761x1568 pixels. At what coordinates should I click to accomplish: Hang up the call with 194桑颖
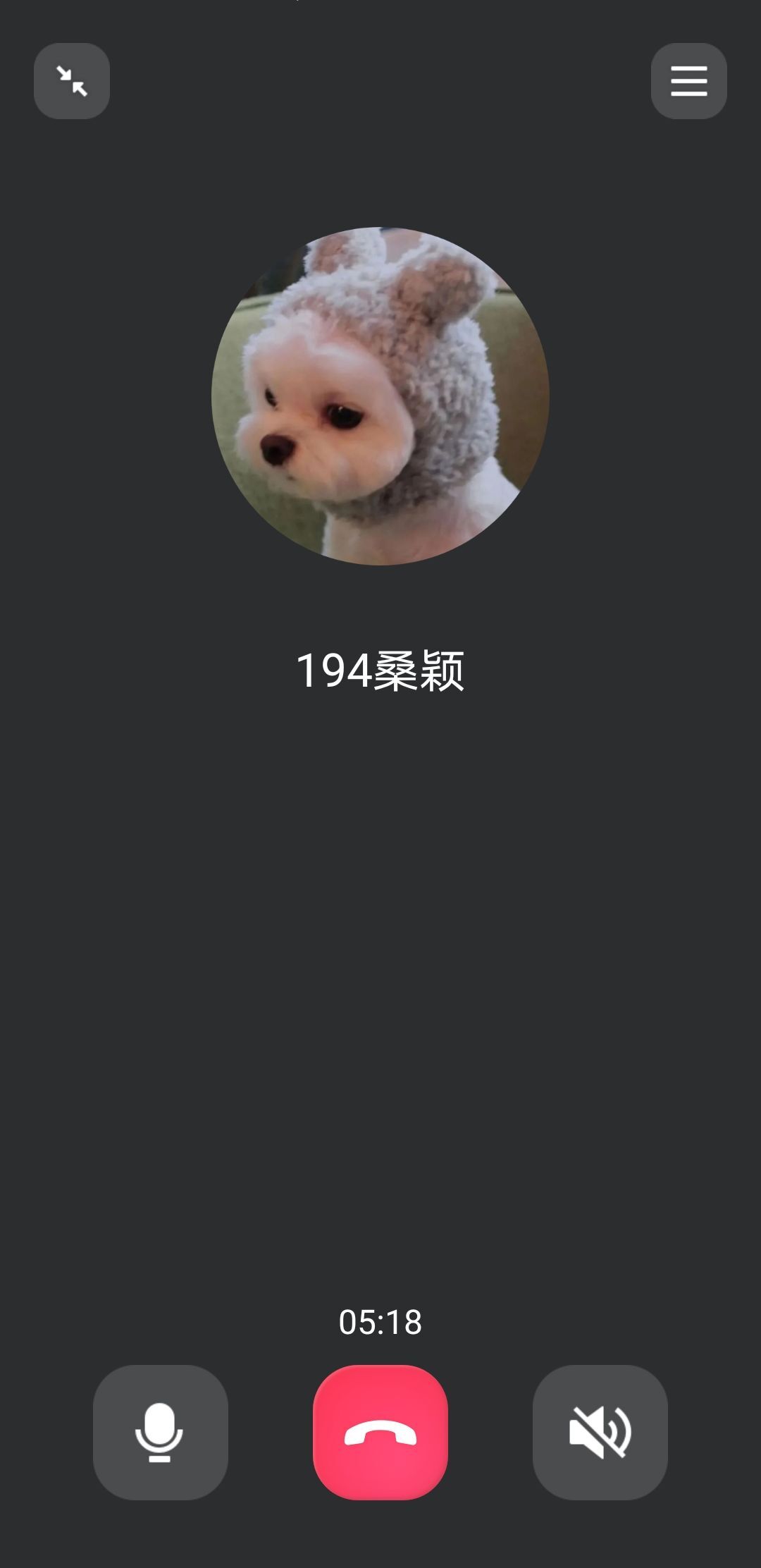pyautogui.click(x=380, y=1432)
